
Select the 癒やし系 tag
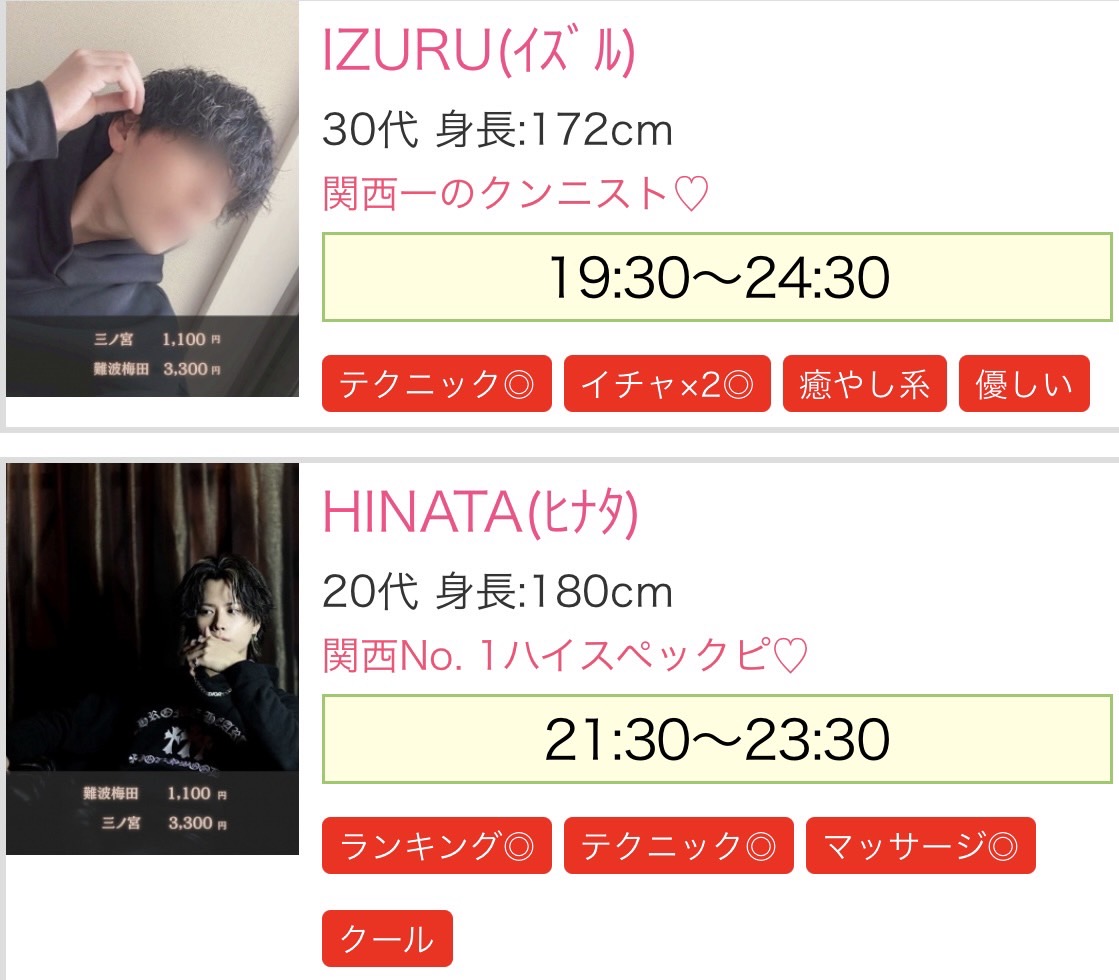[x=864, y=384]
